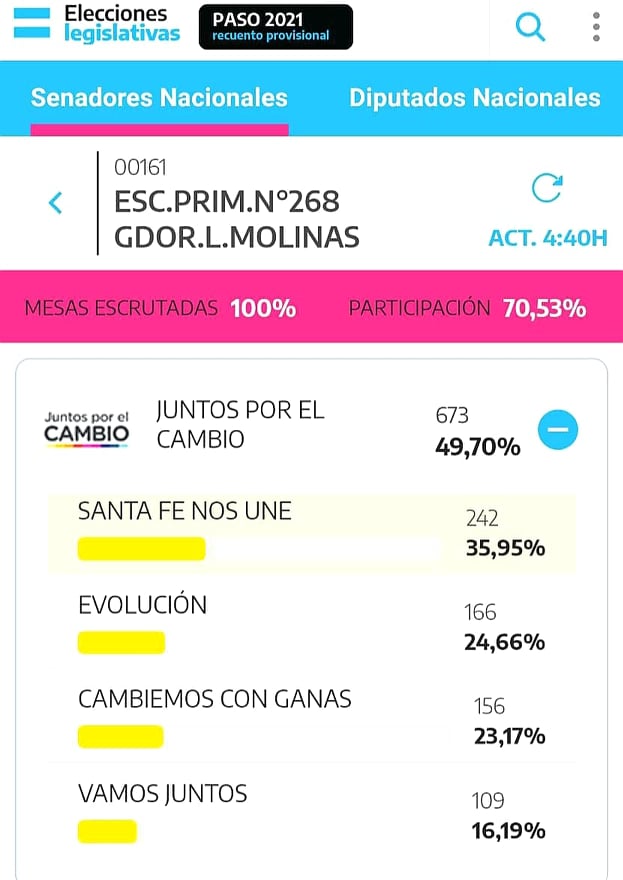Open the three-dot overflow menu

click(x=596, y=27)
